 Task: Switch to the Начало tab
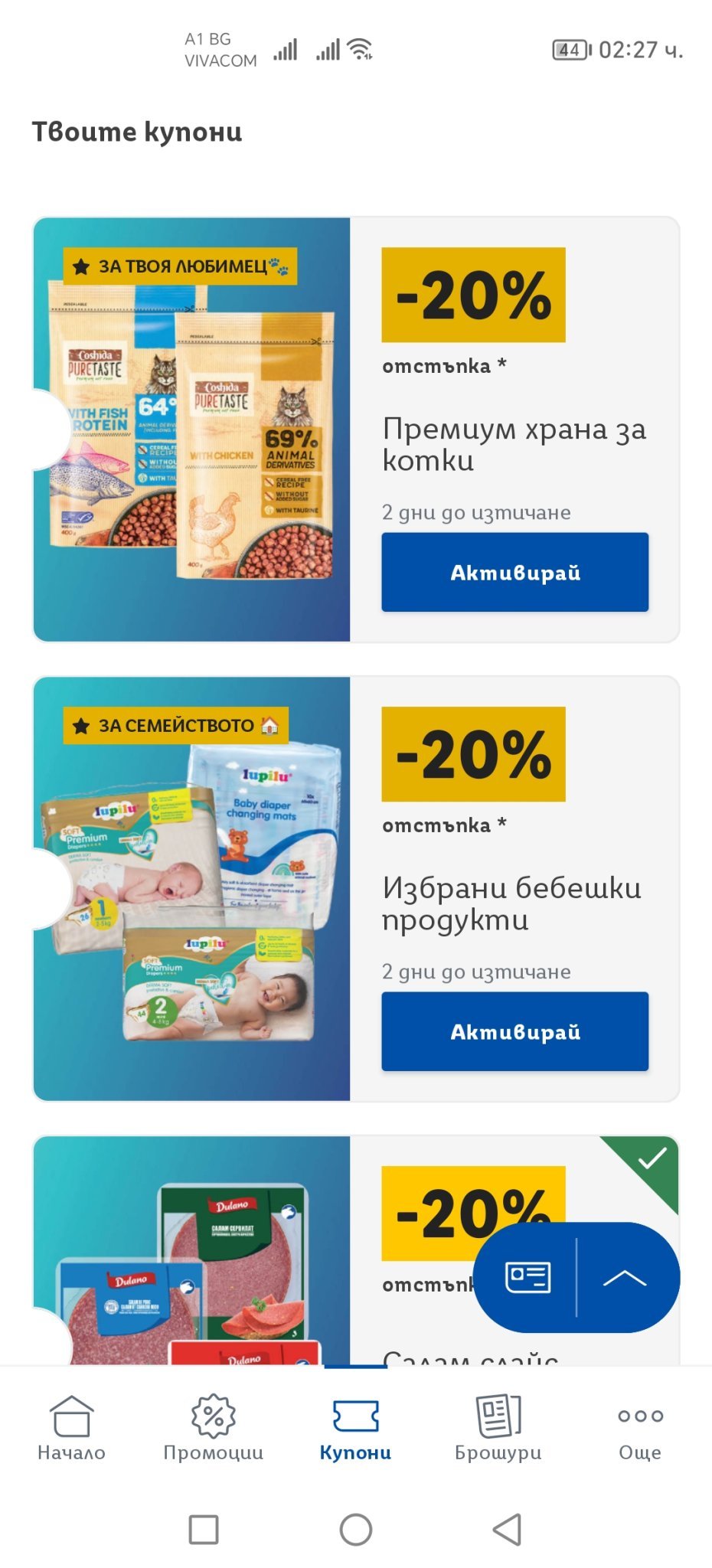pyautogui.click(x=71, y=1428)
